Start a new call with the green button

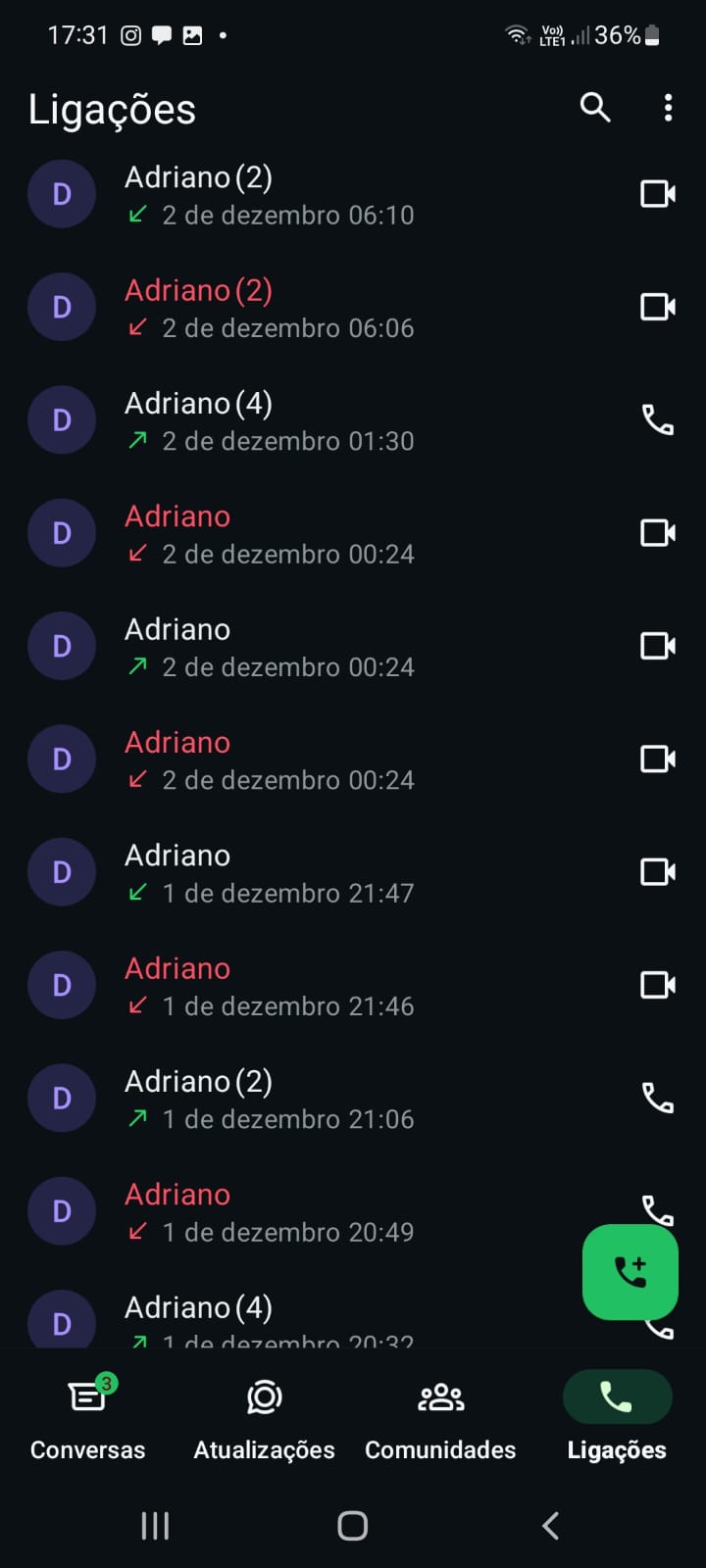(630, 1272)
